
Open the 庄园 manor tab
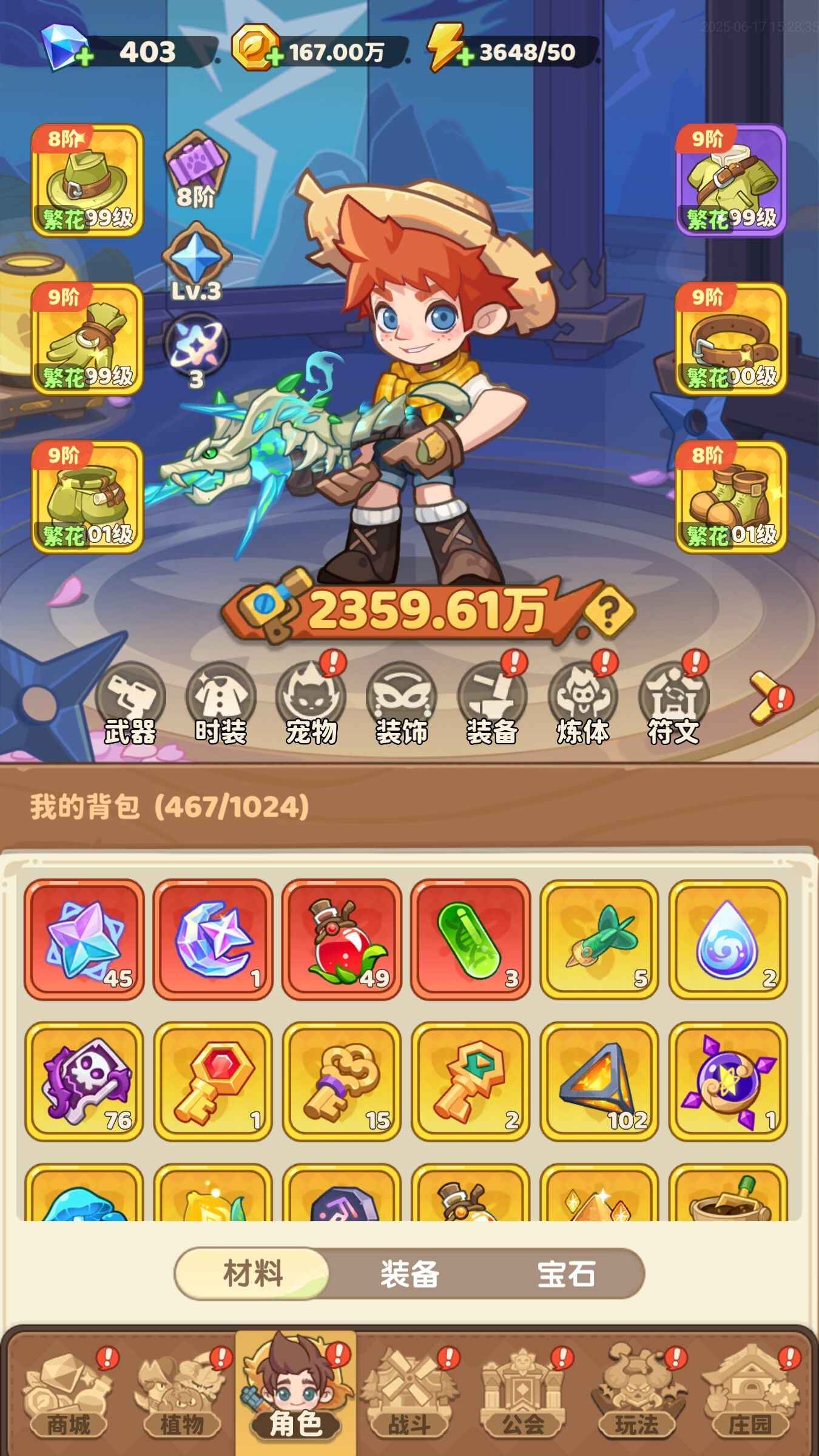coord(750,1401)
